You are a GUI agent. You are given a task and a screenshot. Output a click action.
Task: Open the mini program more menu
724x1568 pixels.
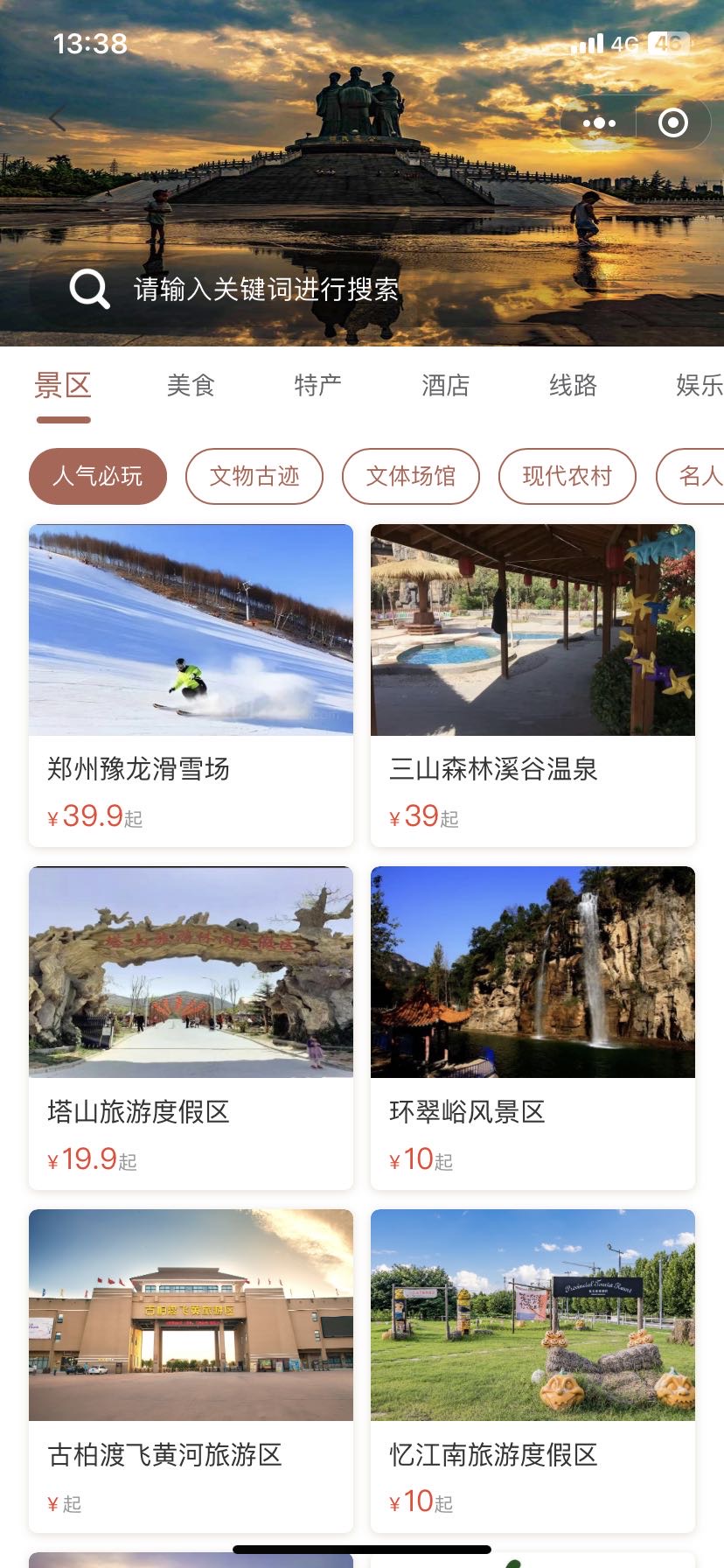599,123
